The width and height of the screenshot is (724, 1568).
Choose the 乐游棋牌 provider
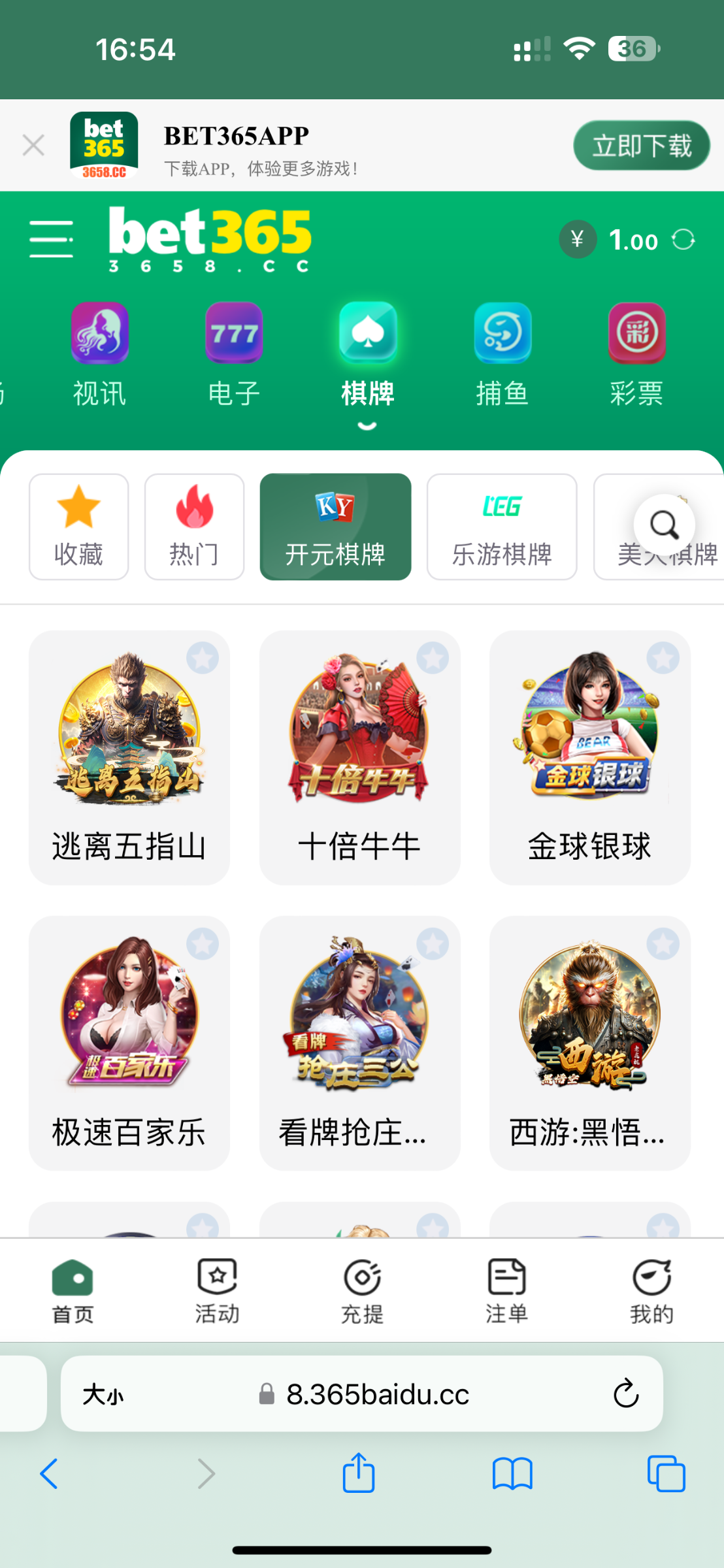tap(502, 527)
